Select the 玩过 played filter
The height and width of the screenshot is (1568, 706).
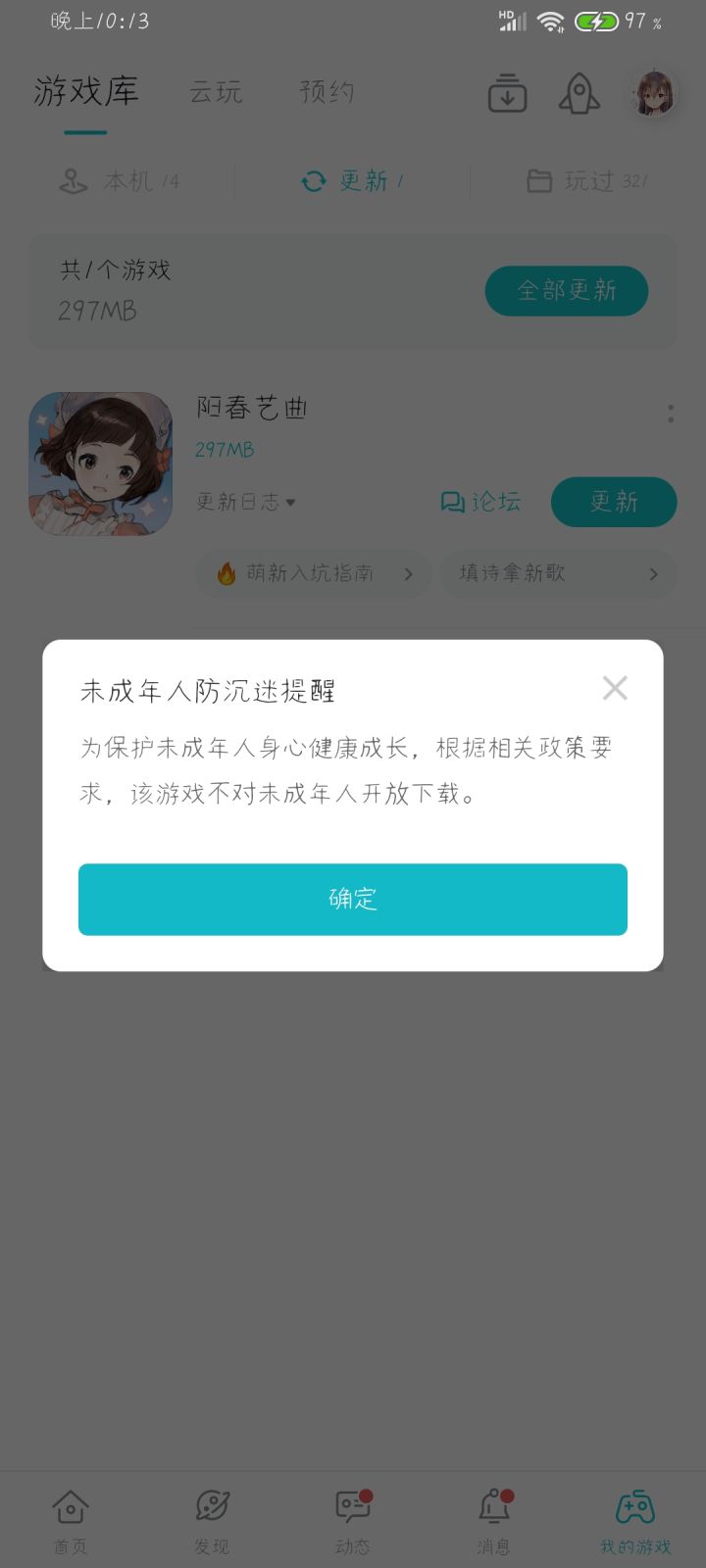click(x=584, y=180)
